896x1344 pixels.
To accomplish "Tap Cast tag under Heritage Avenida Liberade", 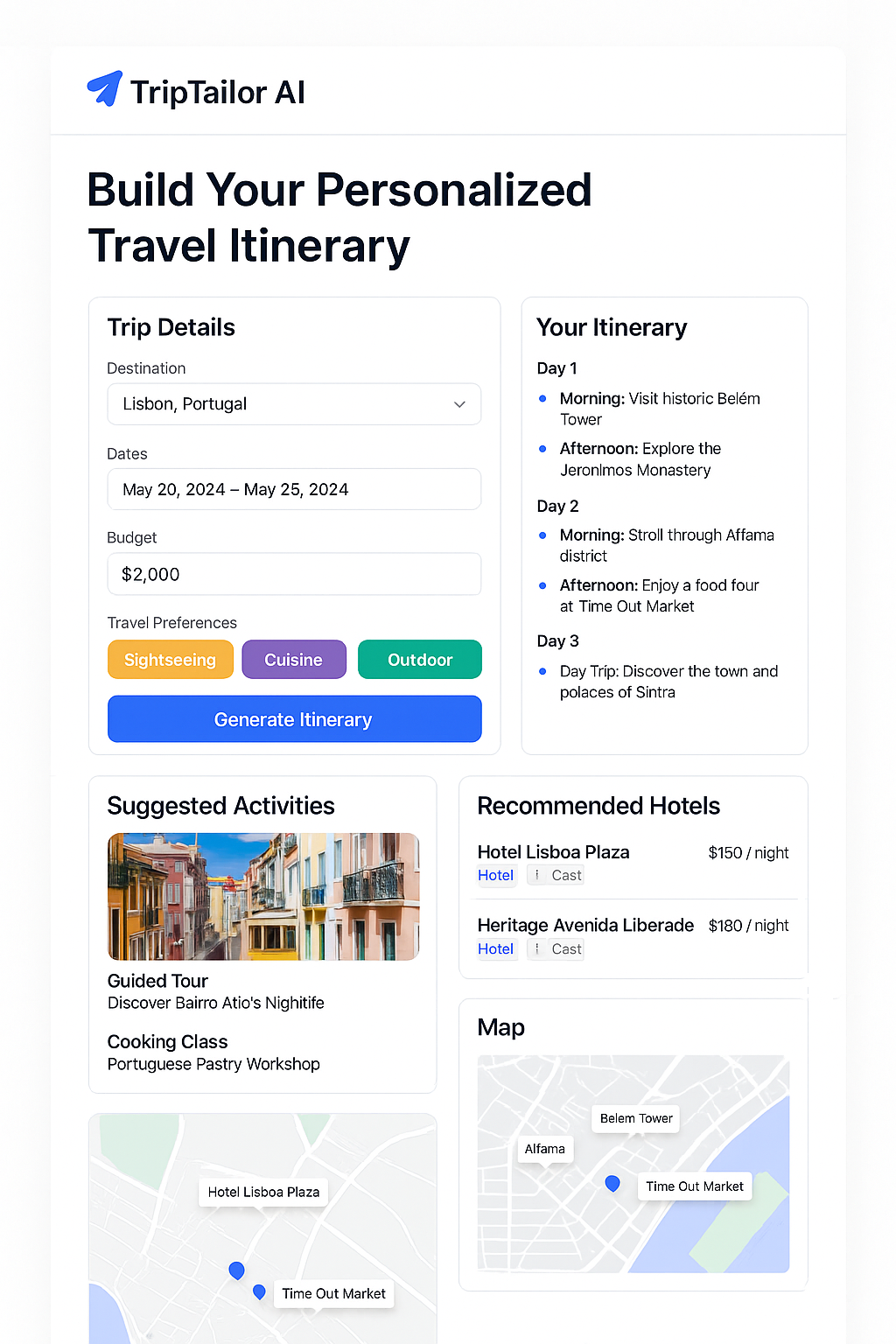I will [x=556, y=948].
